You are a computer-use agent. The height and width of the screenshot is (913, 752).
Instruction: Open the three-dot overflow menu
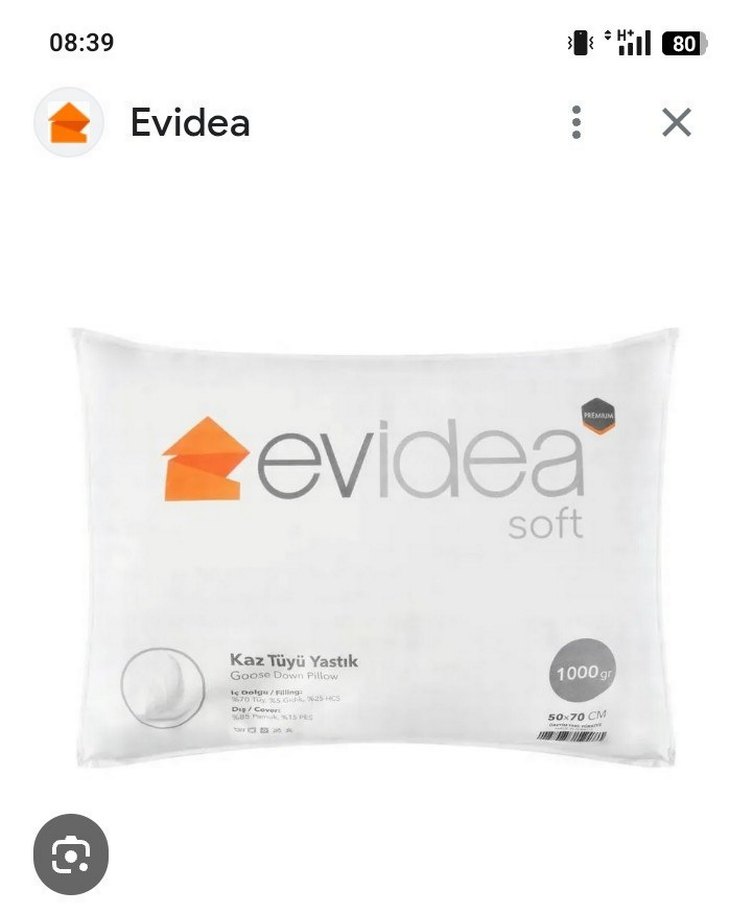point(577,123)
